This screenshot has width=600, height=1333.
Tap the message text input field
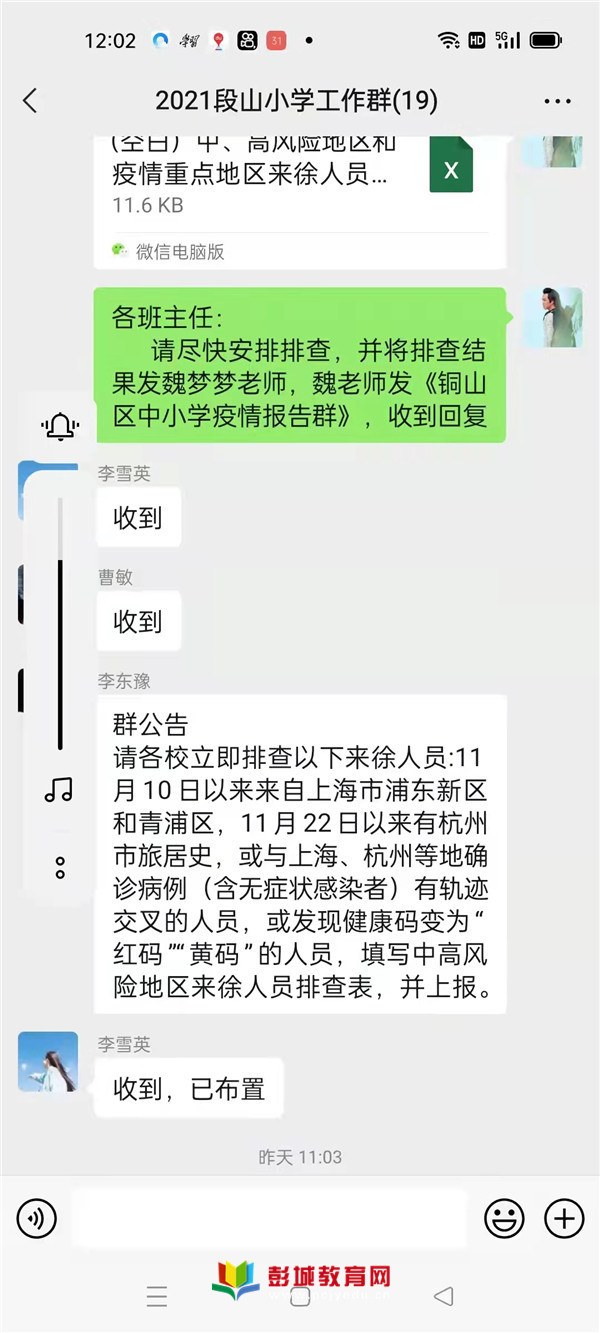pos(269,1218)
